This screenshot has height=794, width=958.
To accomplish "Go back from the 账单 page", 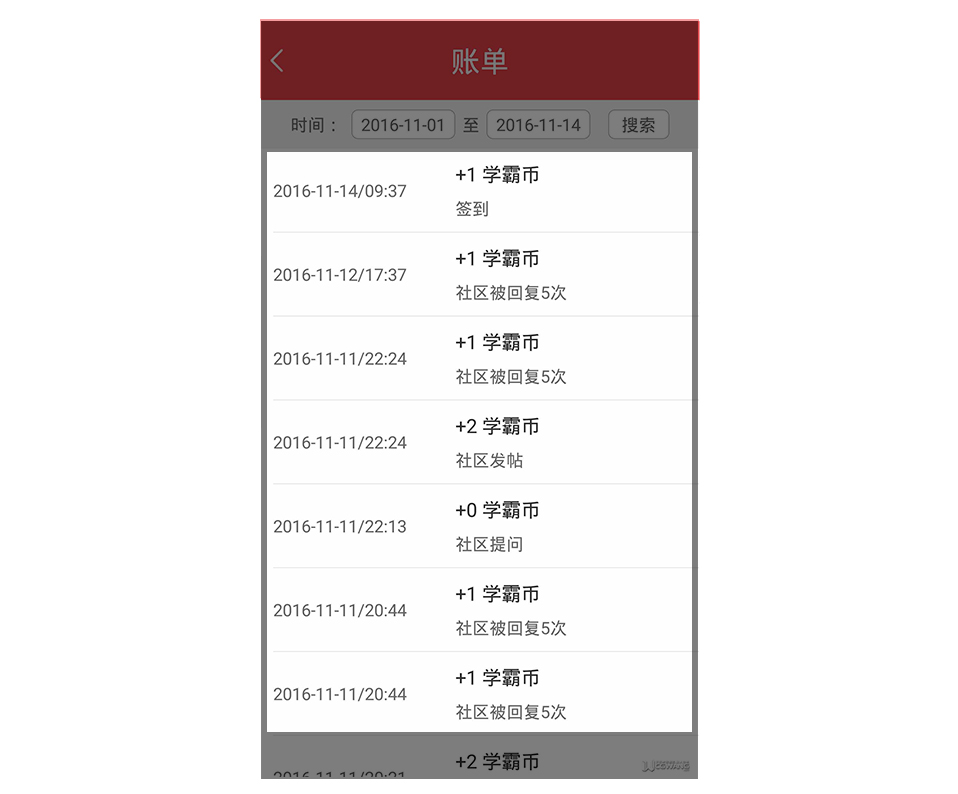I will pos(278,61).
